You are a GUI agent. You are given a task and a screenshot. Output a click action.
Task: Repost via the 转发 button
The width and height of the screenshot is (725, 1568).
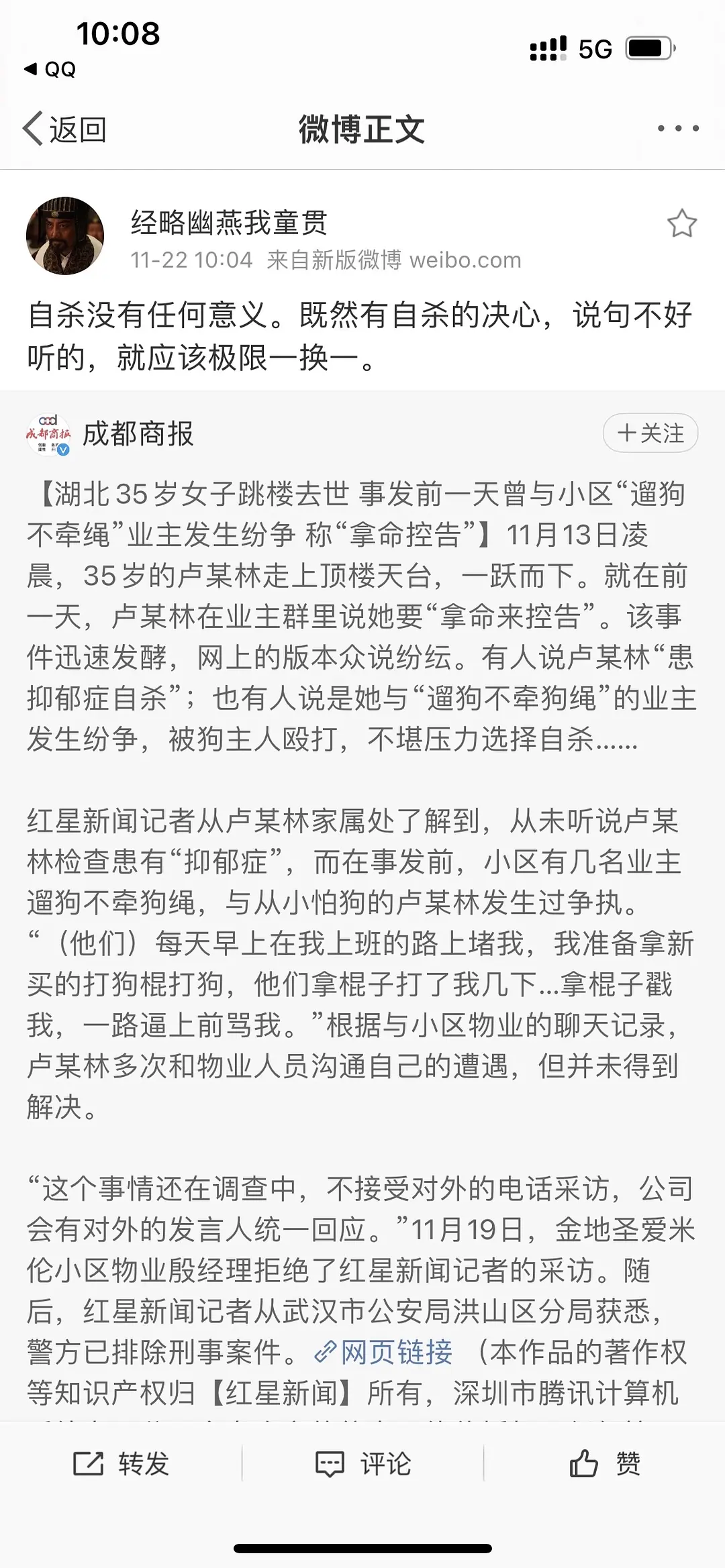point(121,1463)
